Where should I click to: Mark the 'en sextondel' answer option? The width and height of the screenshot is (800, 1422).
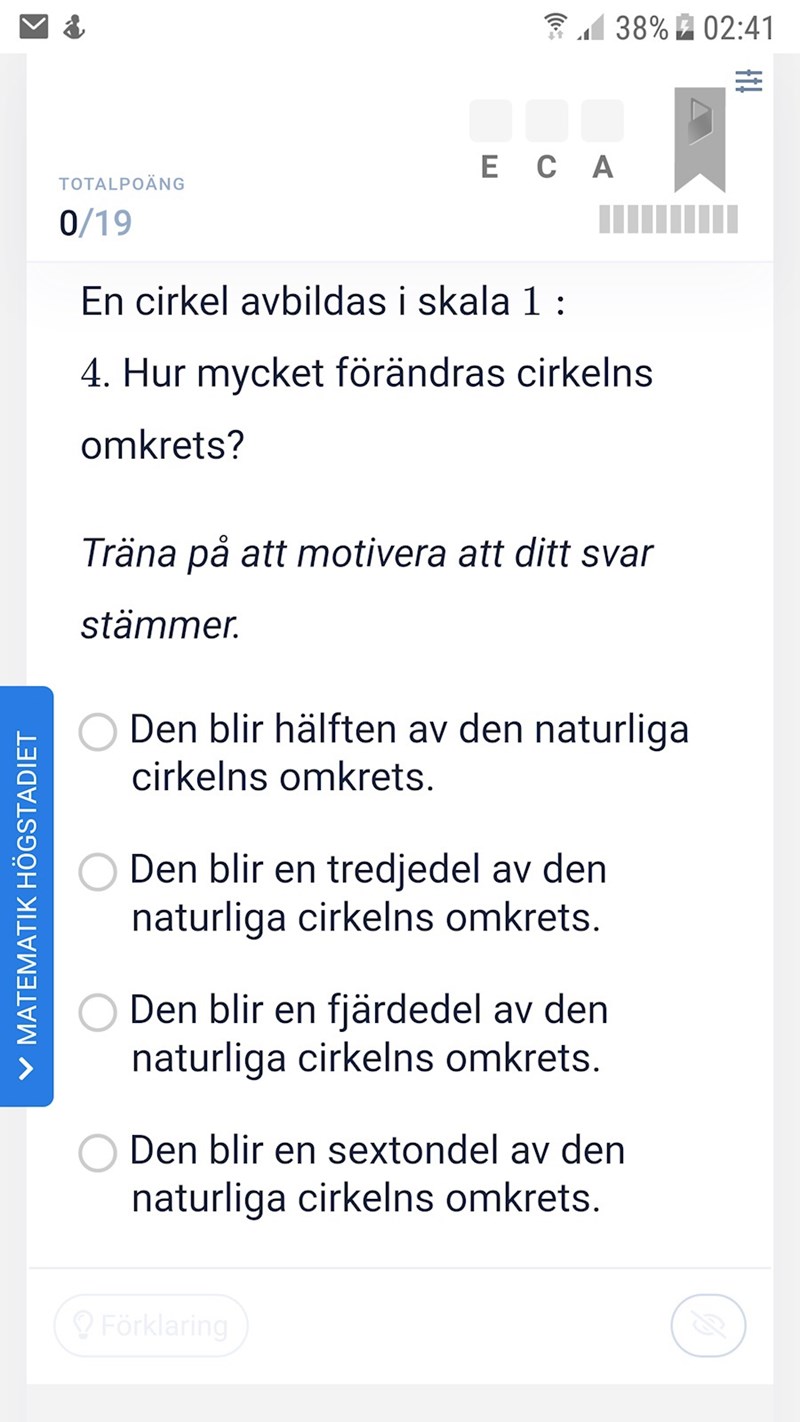(98, 1152)
